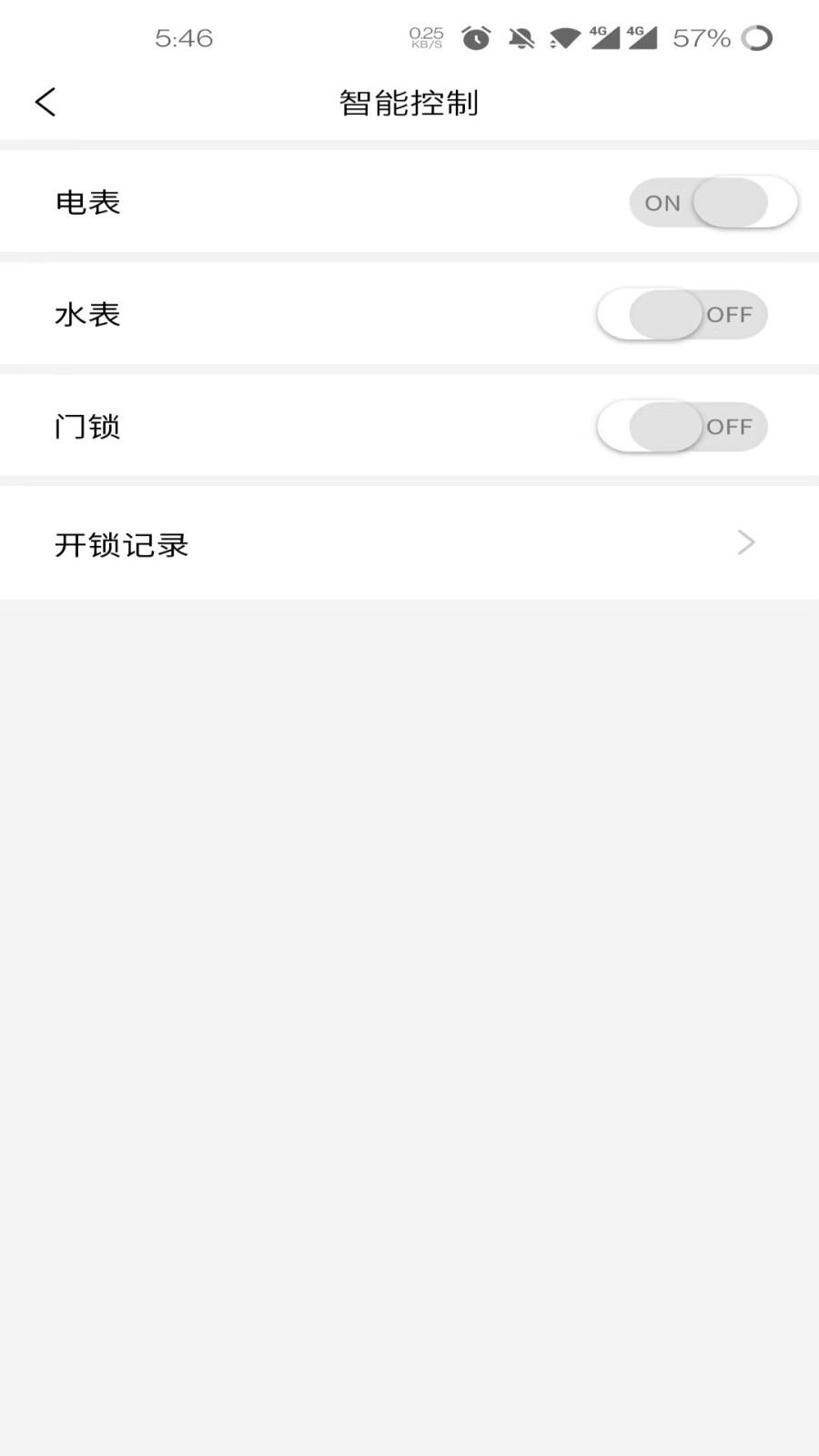Open the 开锁记录 entry

click(x=122, y=544)
